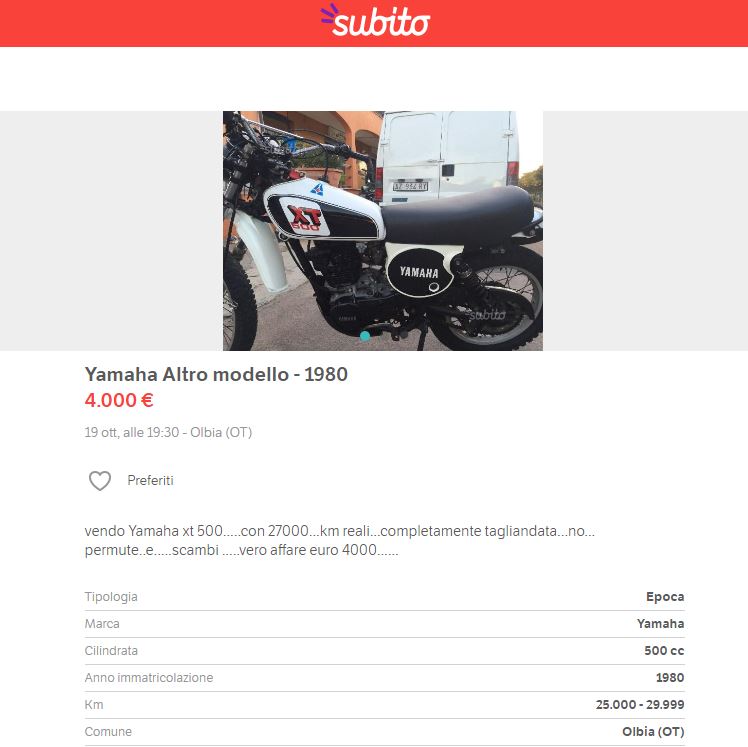Open the Yamaha XT 500 photo
The height and width of the screenshot is (747, 748).
pos(382,231)
